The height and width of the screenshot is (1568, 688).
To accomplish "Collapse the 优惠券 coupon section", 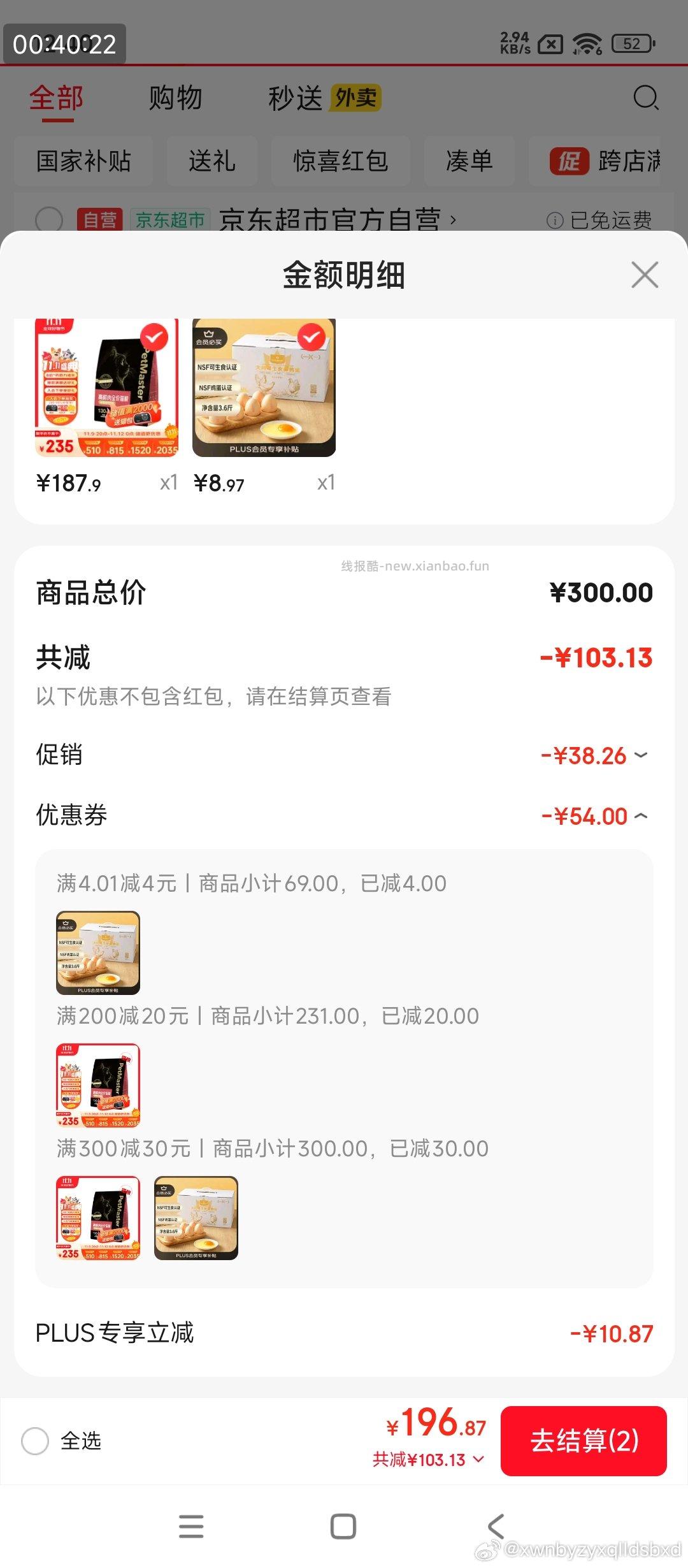I will [x=642, y=815].
